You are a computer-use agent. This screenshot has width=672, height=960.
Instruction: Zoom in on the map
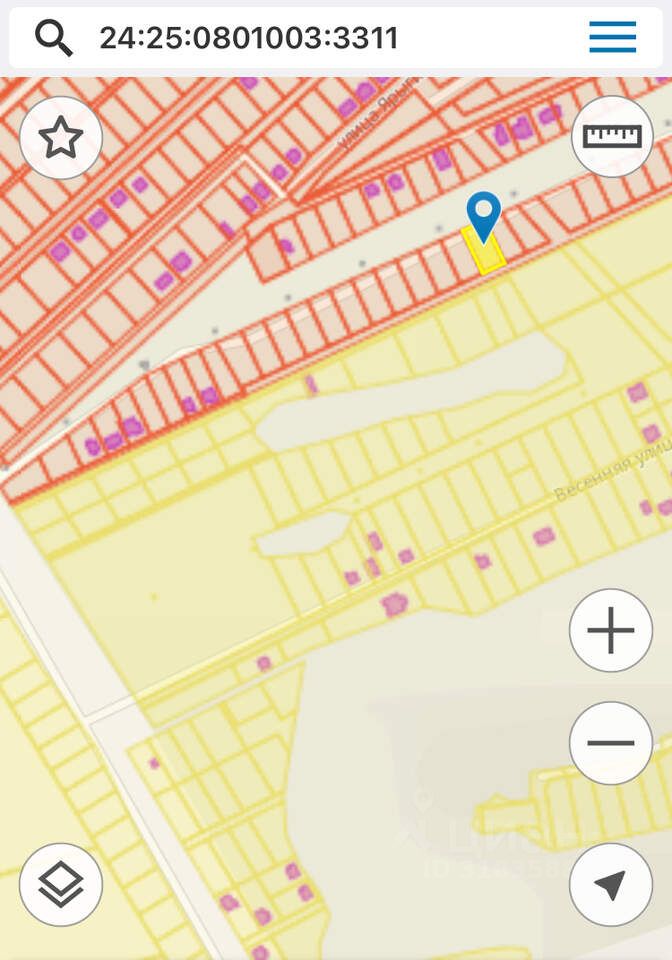(x=610, y=631)
